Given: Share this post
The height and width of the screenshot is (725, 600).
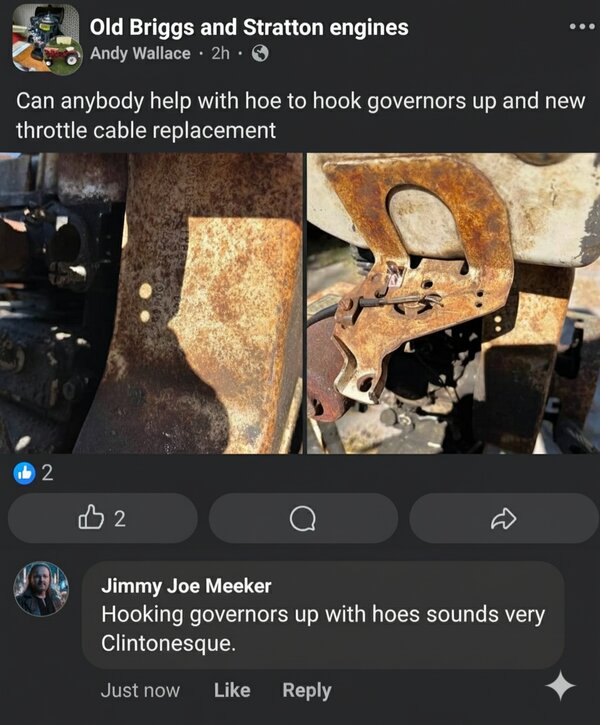Looking at the screenshot, I should pyautogui.click(x=504, y=518).
